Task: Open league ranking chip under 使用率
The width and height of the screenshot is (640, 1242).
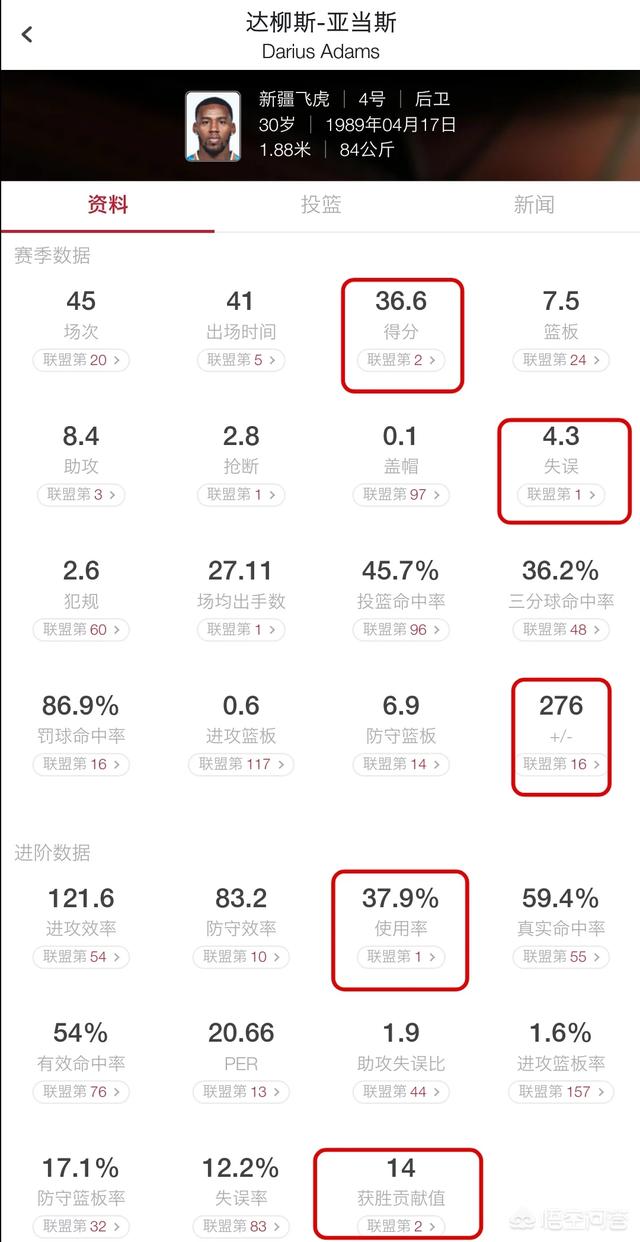Action: coord(401,957)
